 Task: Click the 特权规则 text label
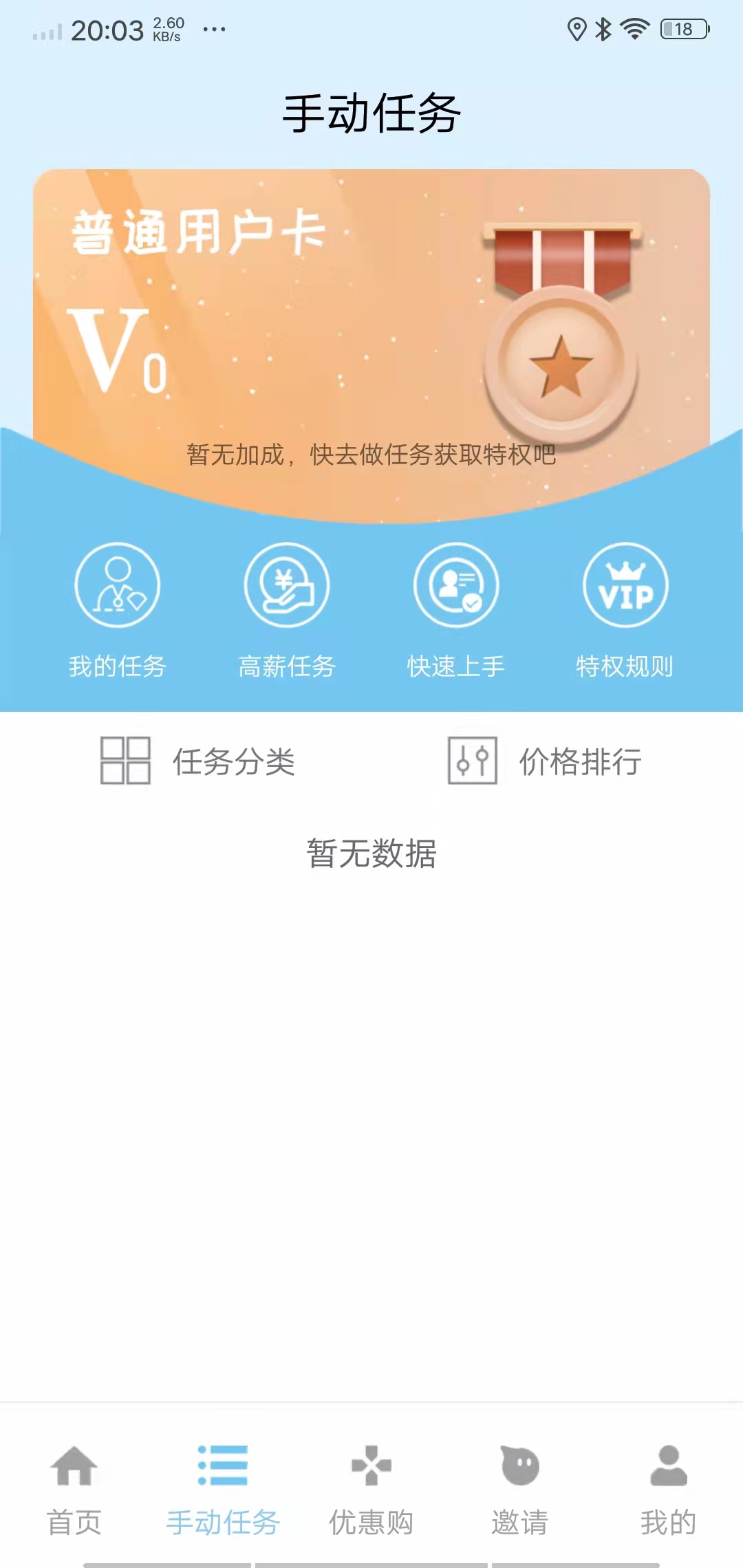(x=625, y=665)
